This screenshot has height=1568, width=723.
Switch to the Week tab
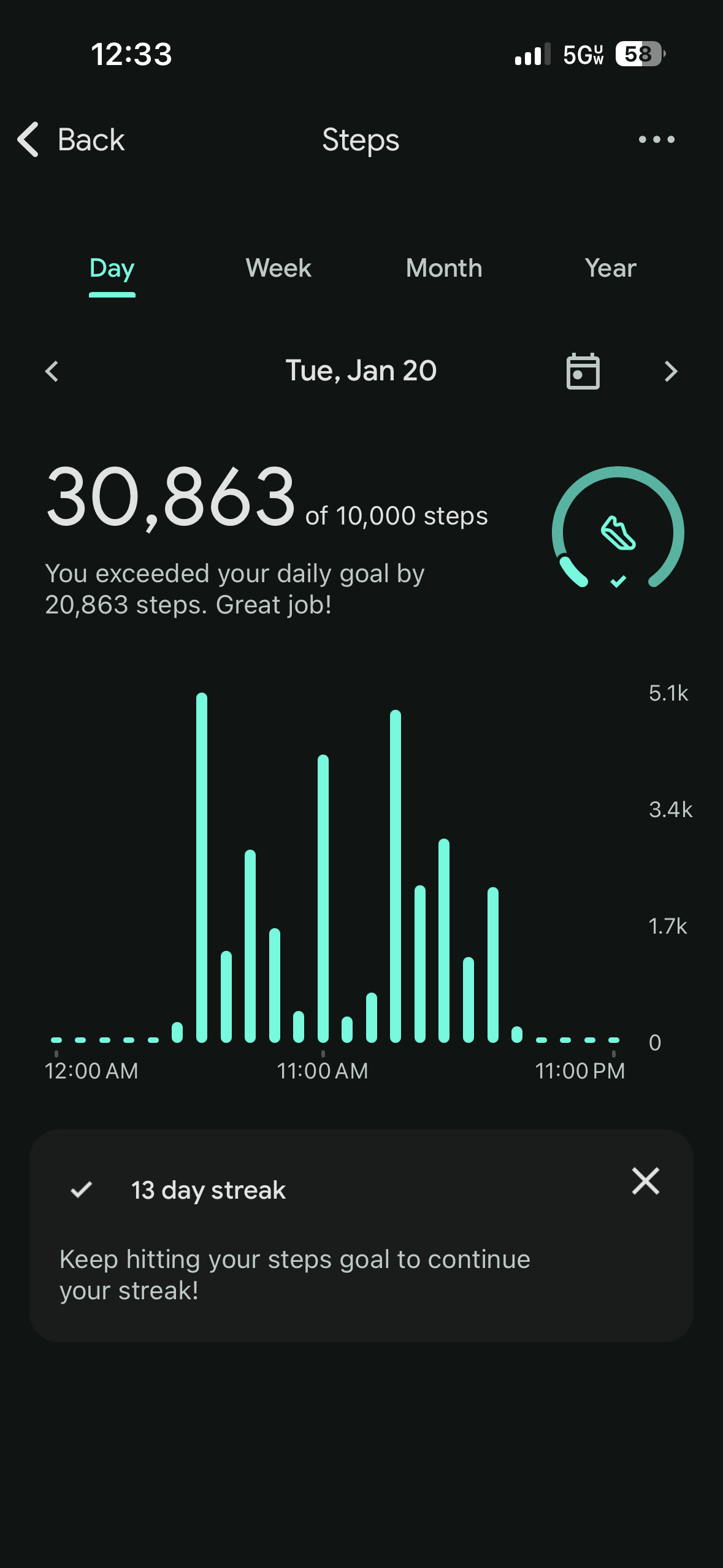pos(278,269)
